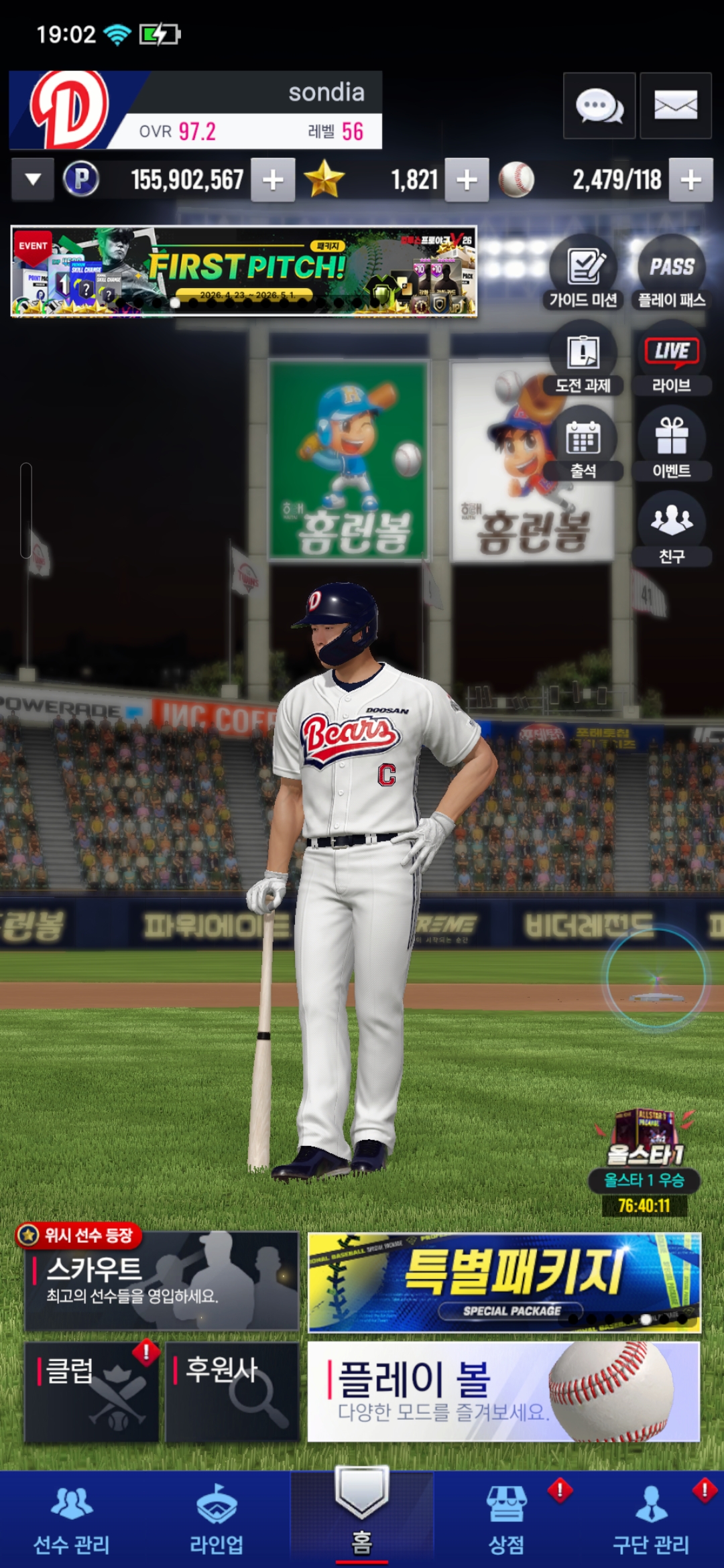Open the FIRST PITCH event banner
724x1568 pixels.
[x=243, y=271]
